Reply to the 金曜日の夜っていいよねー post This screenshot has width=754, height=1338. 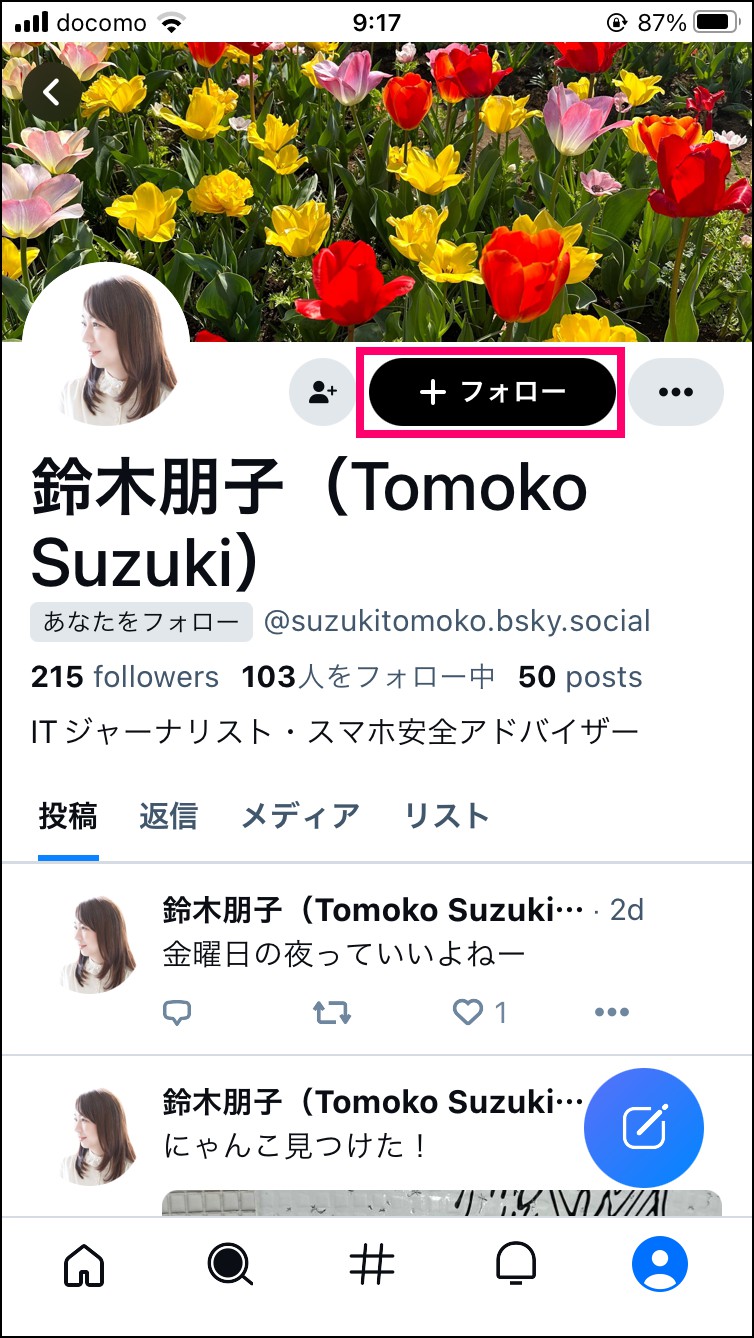tap(177, 1013)
